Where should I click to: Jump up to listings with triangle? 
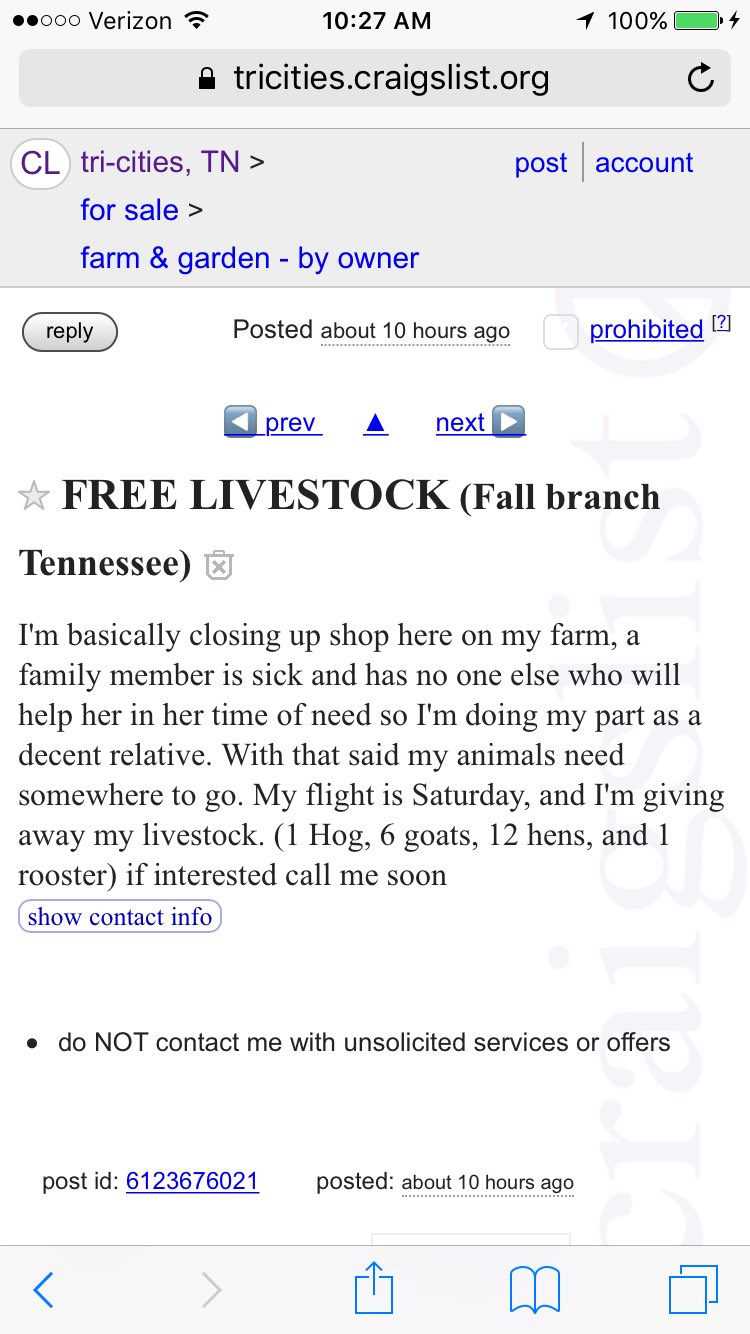coord(375,423)
